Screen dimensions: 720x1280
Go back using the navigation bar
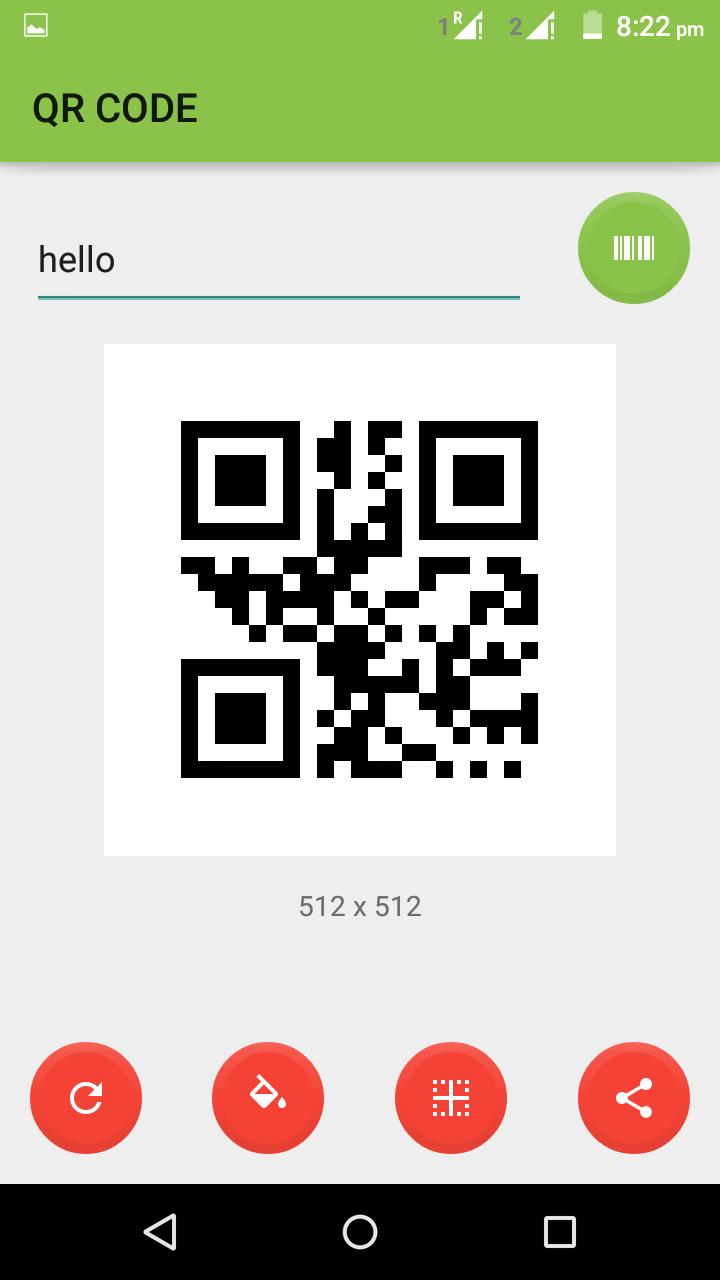tap(160, 1232)
